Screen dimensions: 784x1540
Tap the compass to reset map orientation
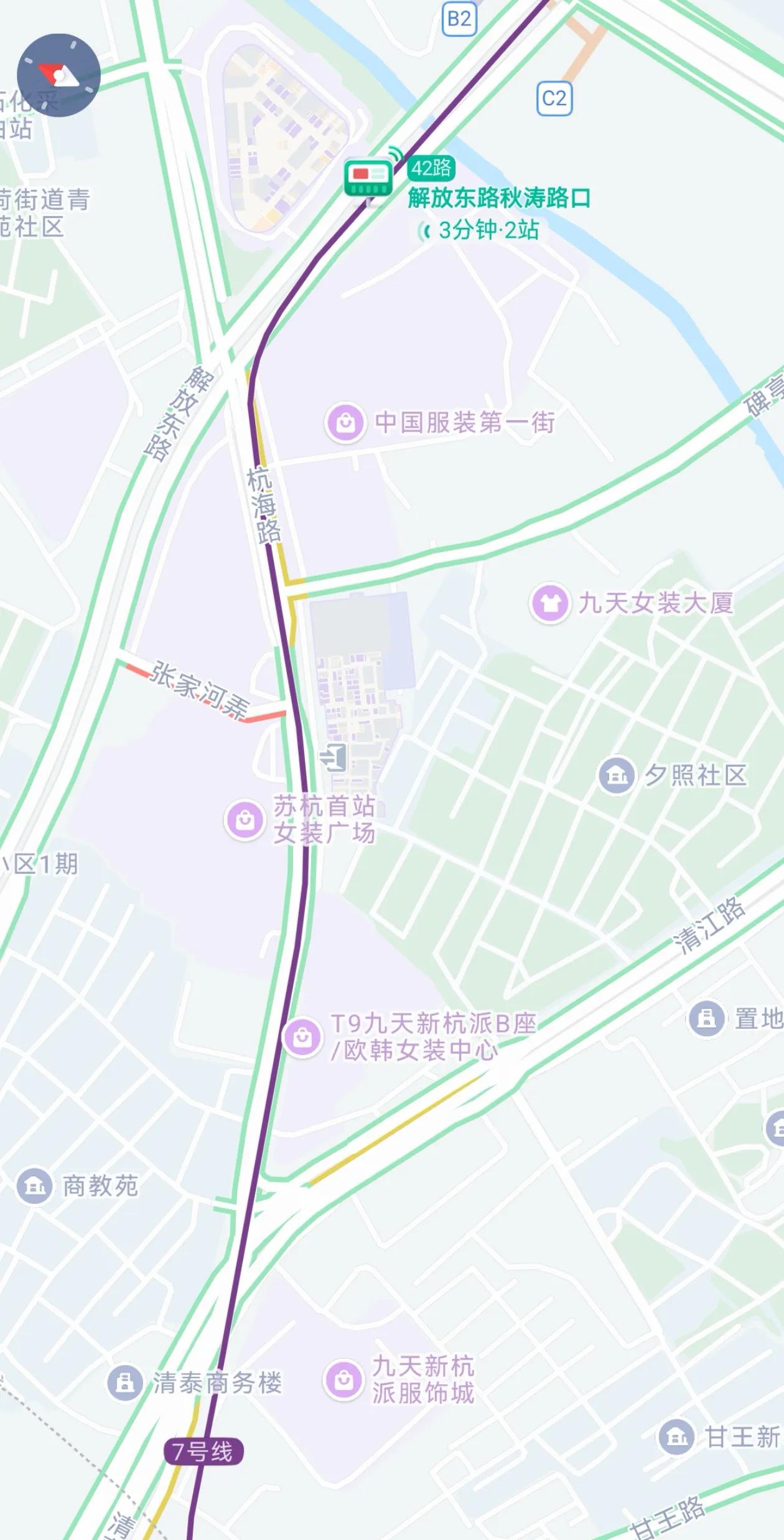58,75
